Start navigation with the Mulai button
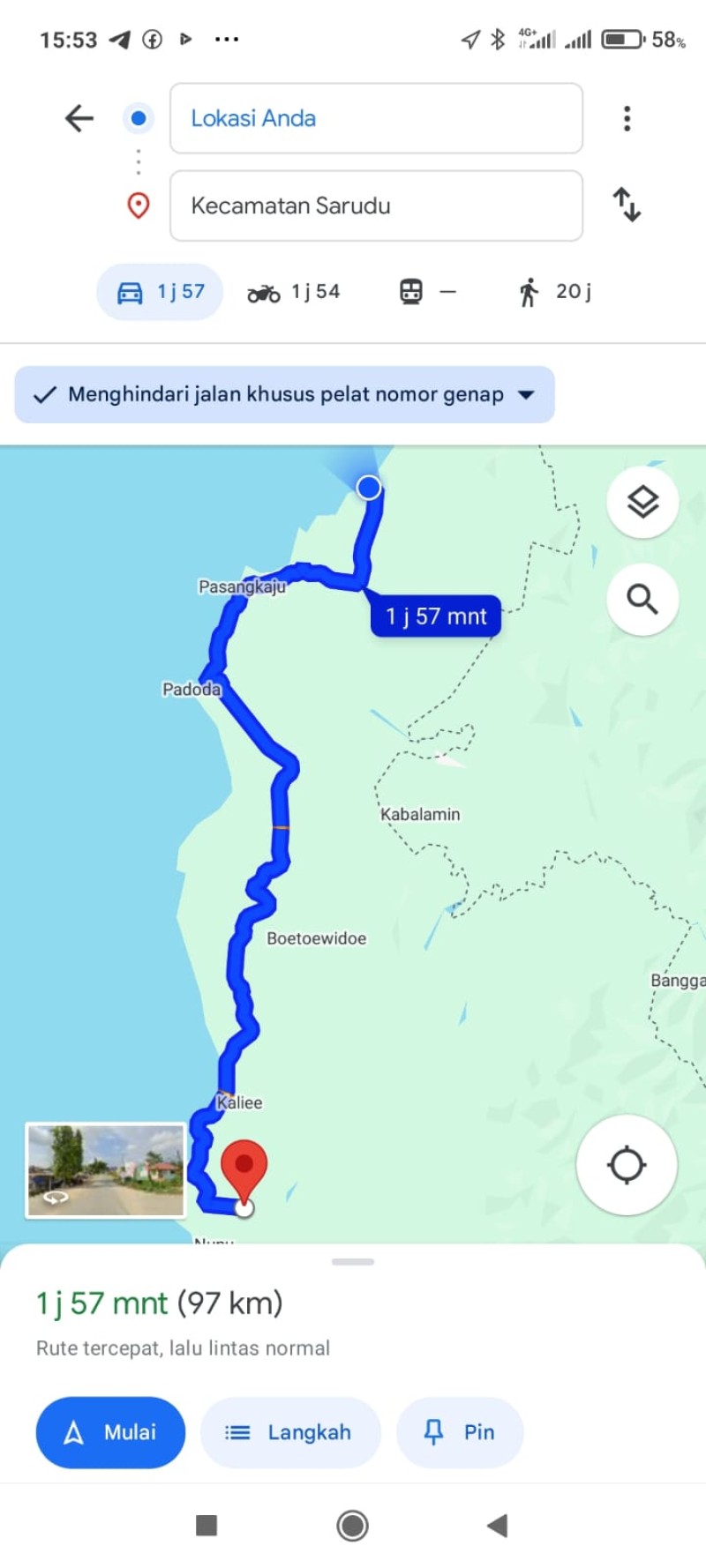Viewport: 706px width, 1568px height. 110,1432
